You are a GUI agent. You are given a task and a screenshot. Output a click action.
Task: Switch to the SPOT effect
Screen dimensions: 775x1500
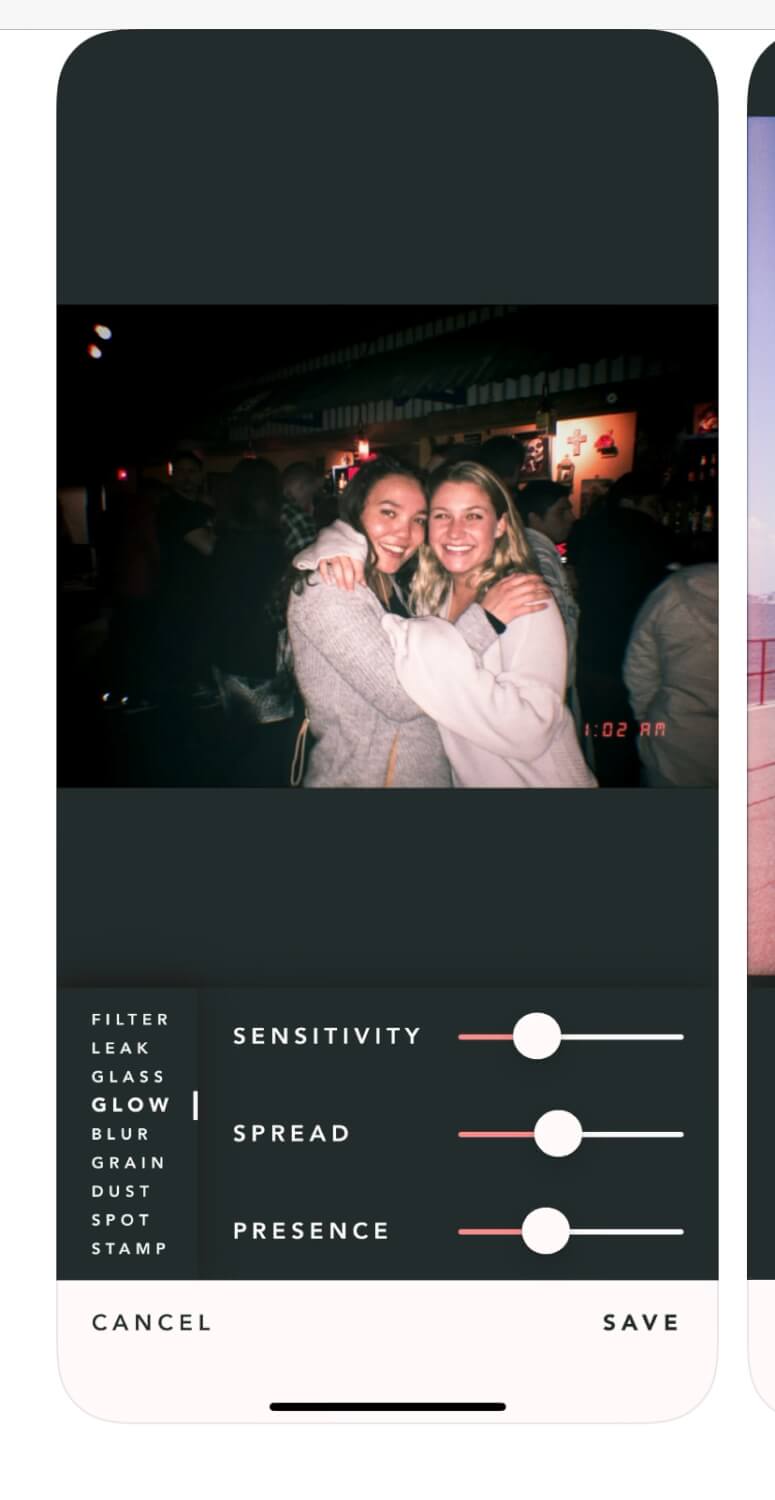click(122, 1219)
